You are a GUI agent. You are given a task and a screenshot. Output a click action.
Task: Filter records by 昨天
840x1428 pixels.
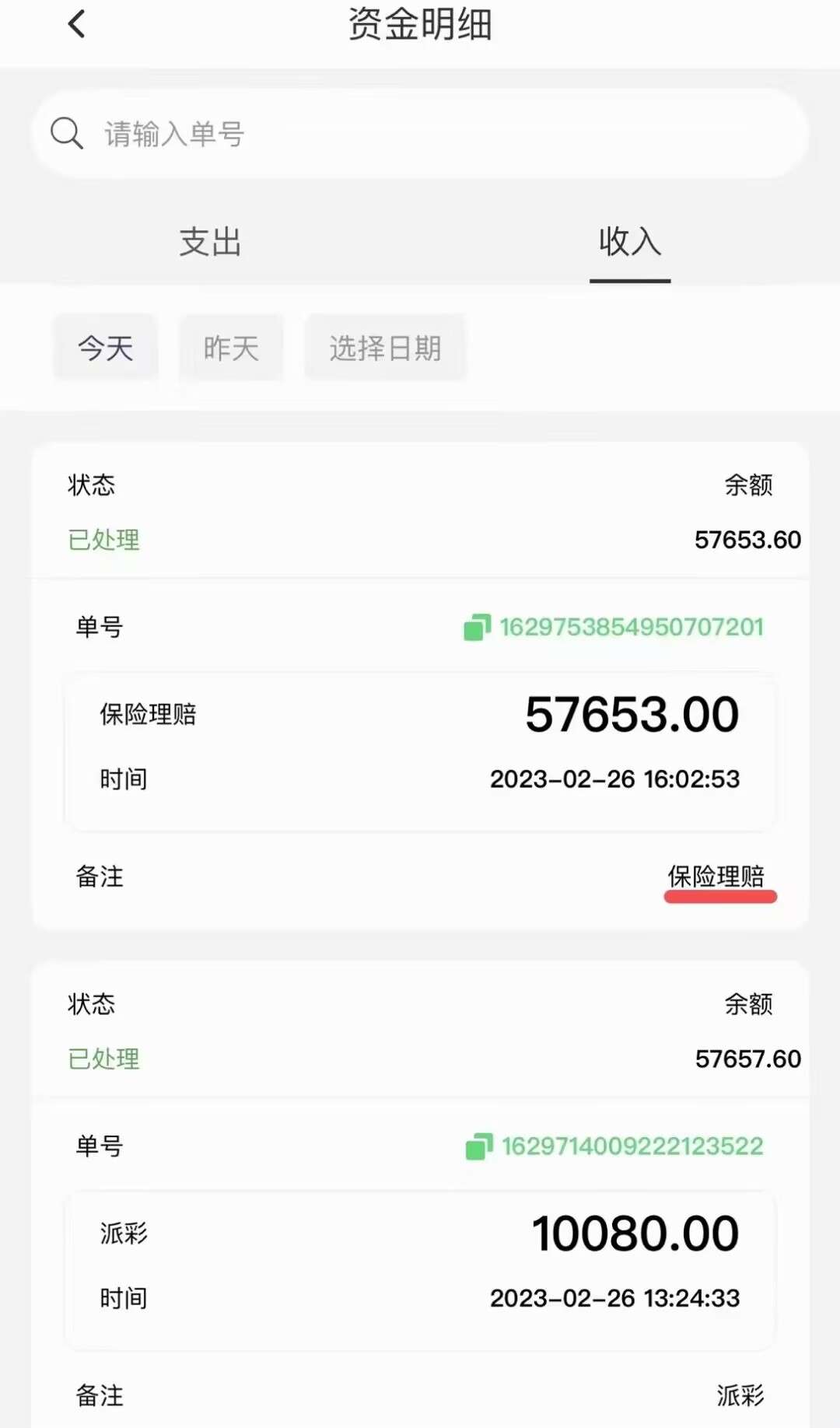click(231, 348)
